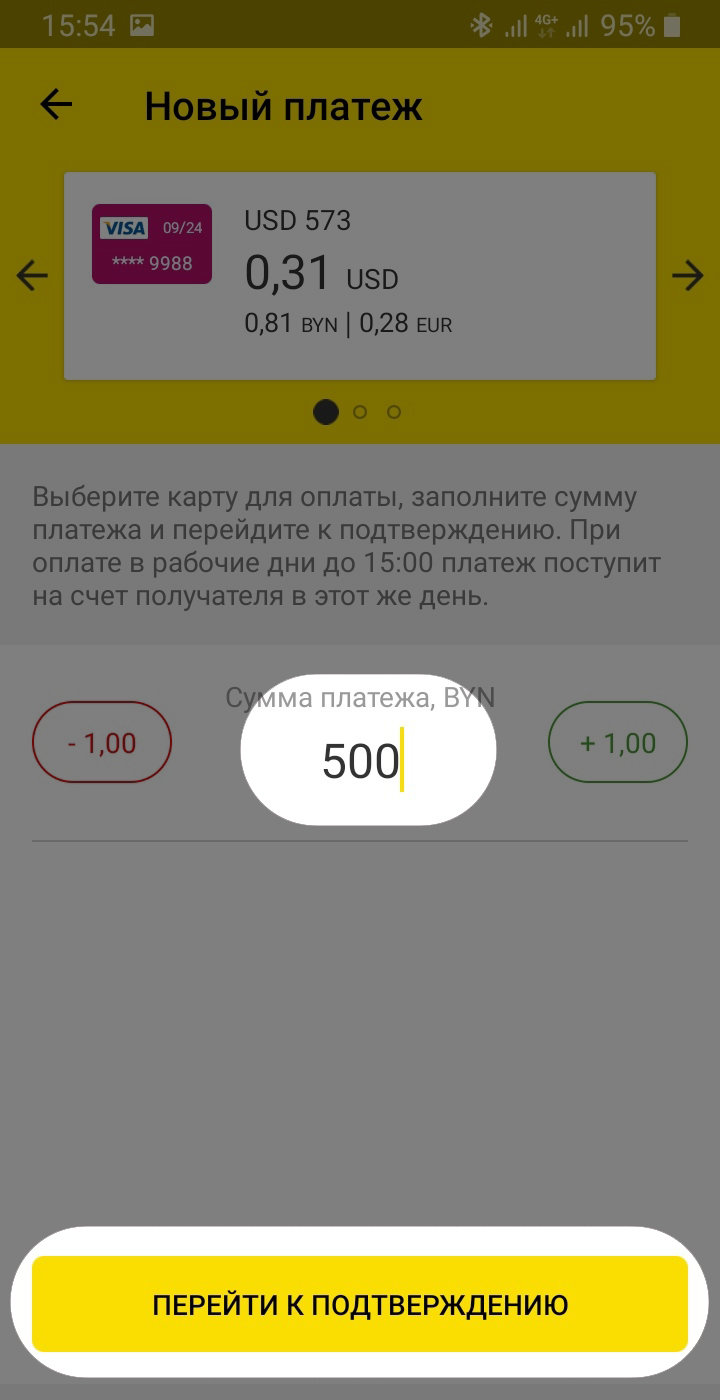Tap Перейти к подтверждению button

(360, 1304)
